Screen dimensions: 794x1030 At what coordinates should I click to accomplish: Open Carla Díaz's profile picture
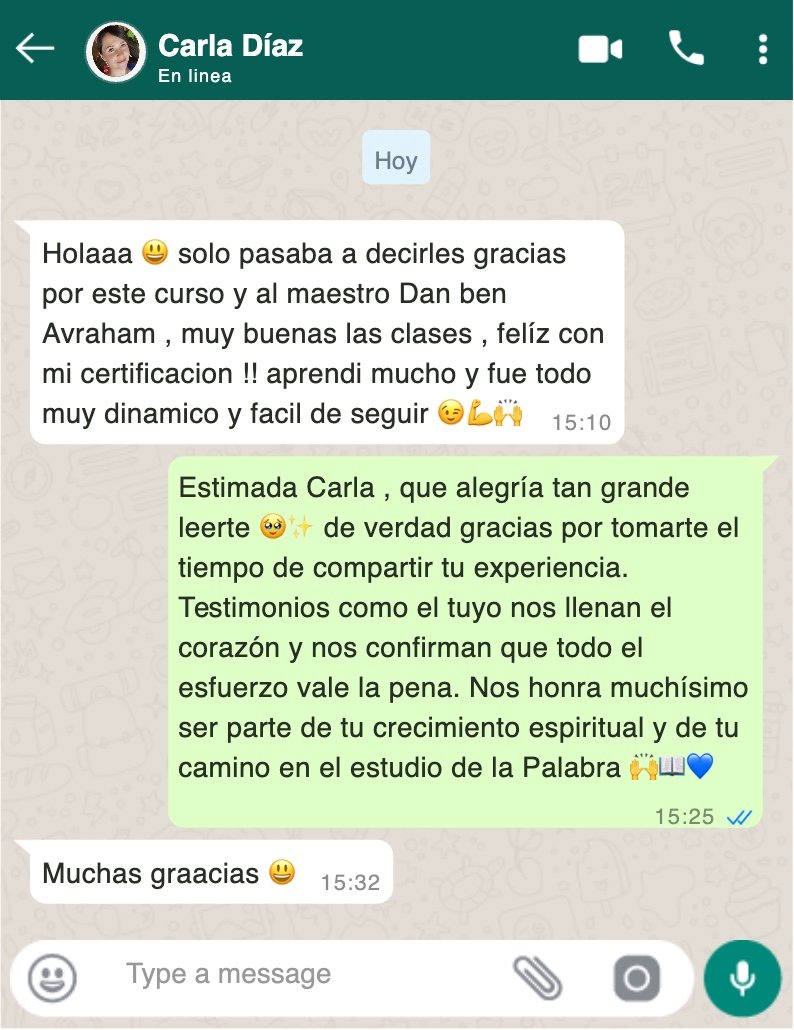coord(115,51)
